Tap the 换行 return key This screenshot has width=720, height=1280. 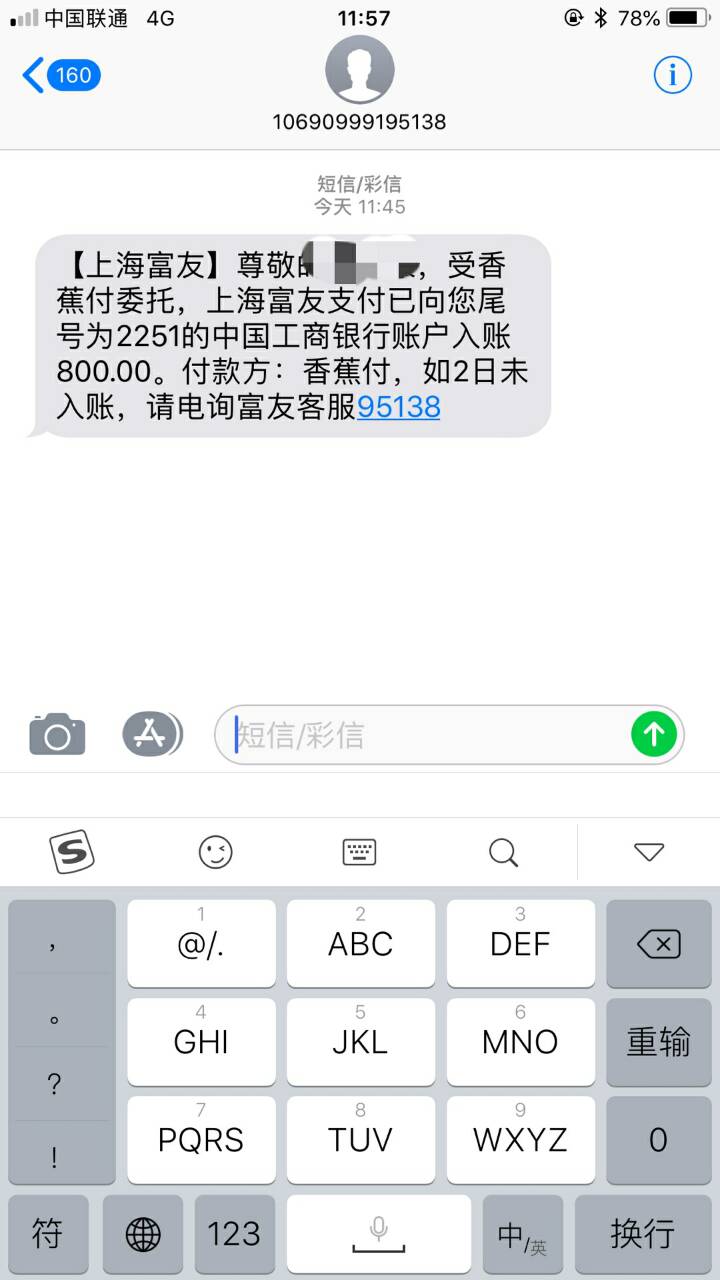643,1234
